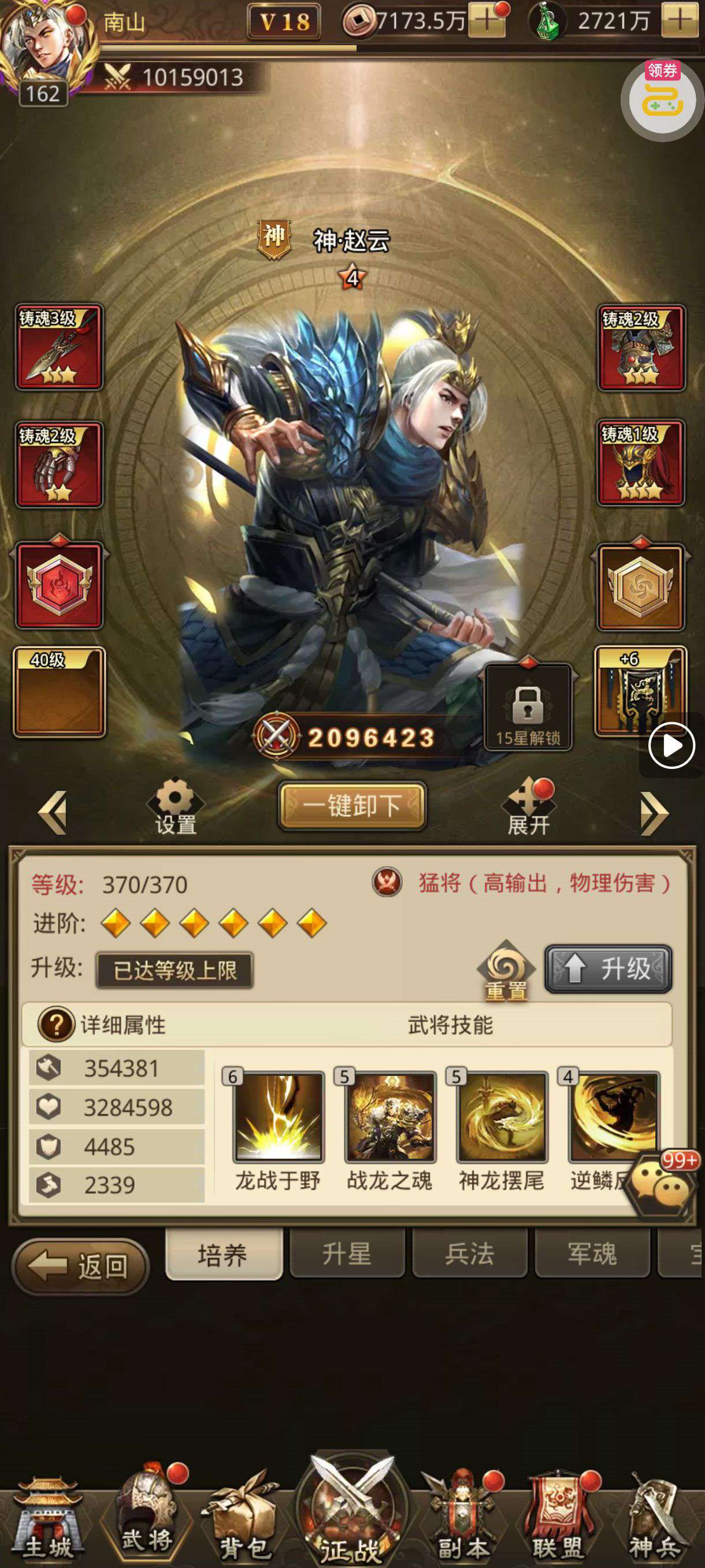Go to the previous general with the left arrow
Screen dimensions: 705x1568
pyautogui.click(x=53, y=812)
